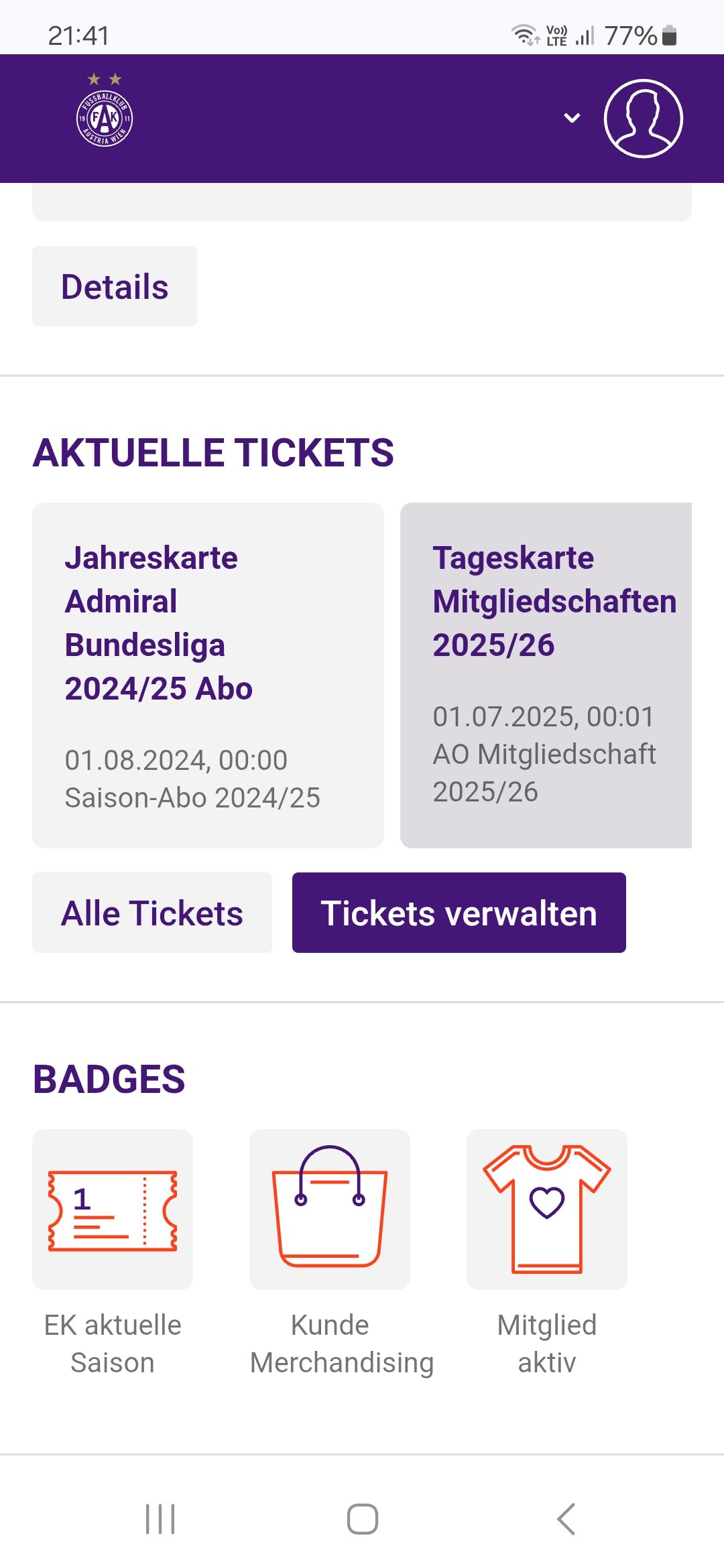
Task: Open recent apps from the navigation bar
Action: (x=160, y=1518)
